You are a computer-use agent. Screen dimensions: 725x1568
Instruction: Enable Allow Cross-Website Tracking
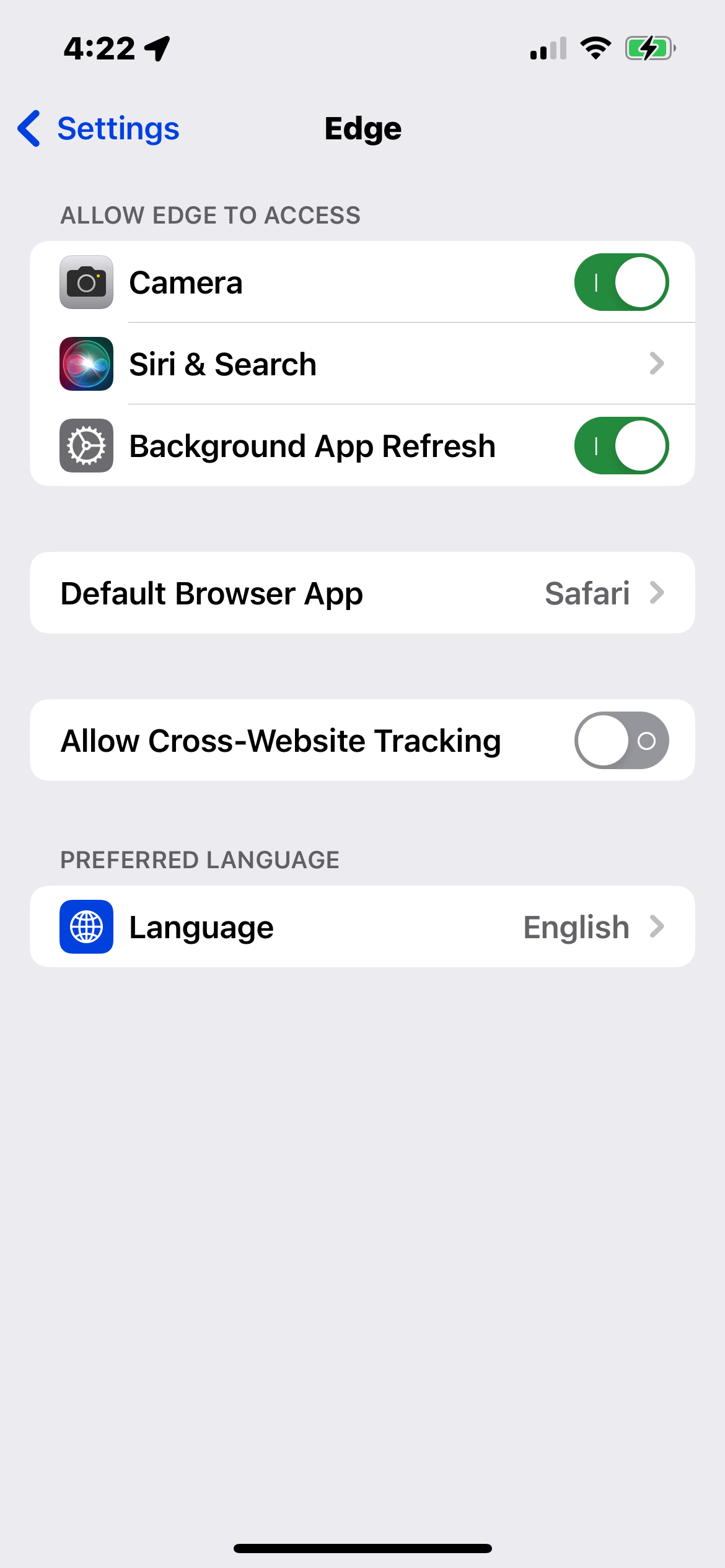pos(621,741)
